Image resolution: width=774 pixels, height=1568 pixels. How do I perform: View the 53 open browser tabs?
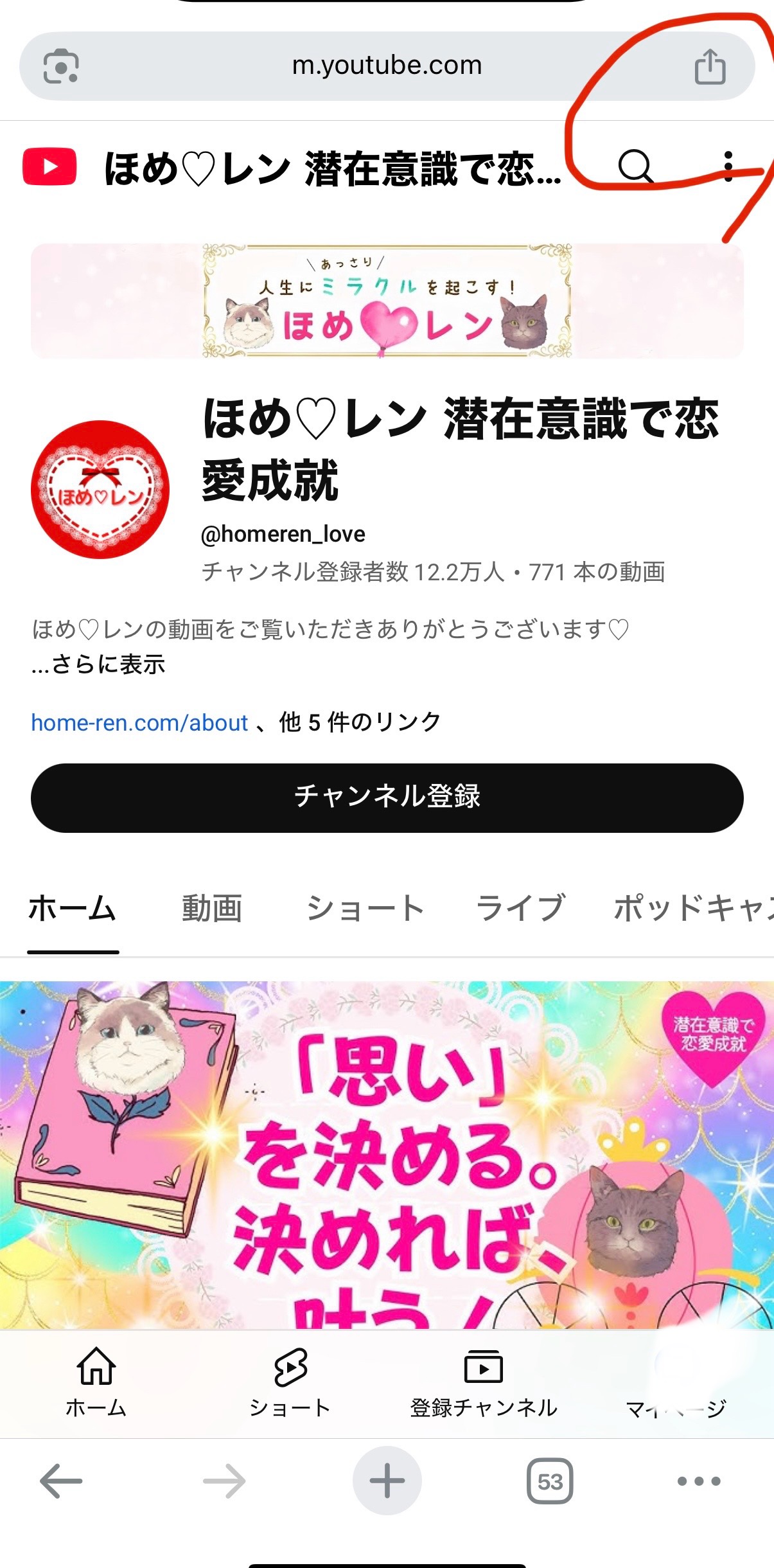(550, 1481)
